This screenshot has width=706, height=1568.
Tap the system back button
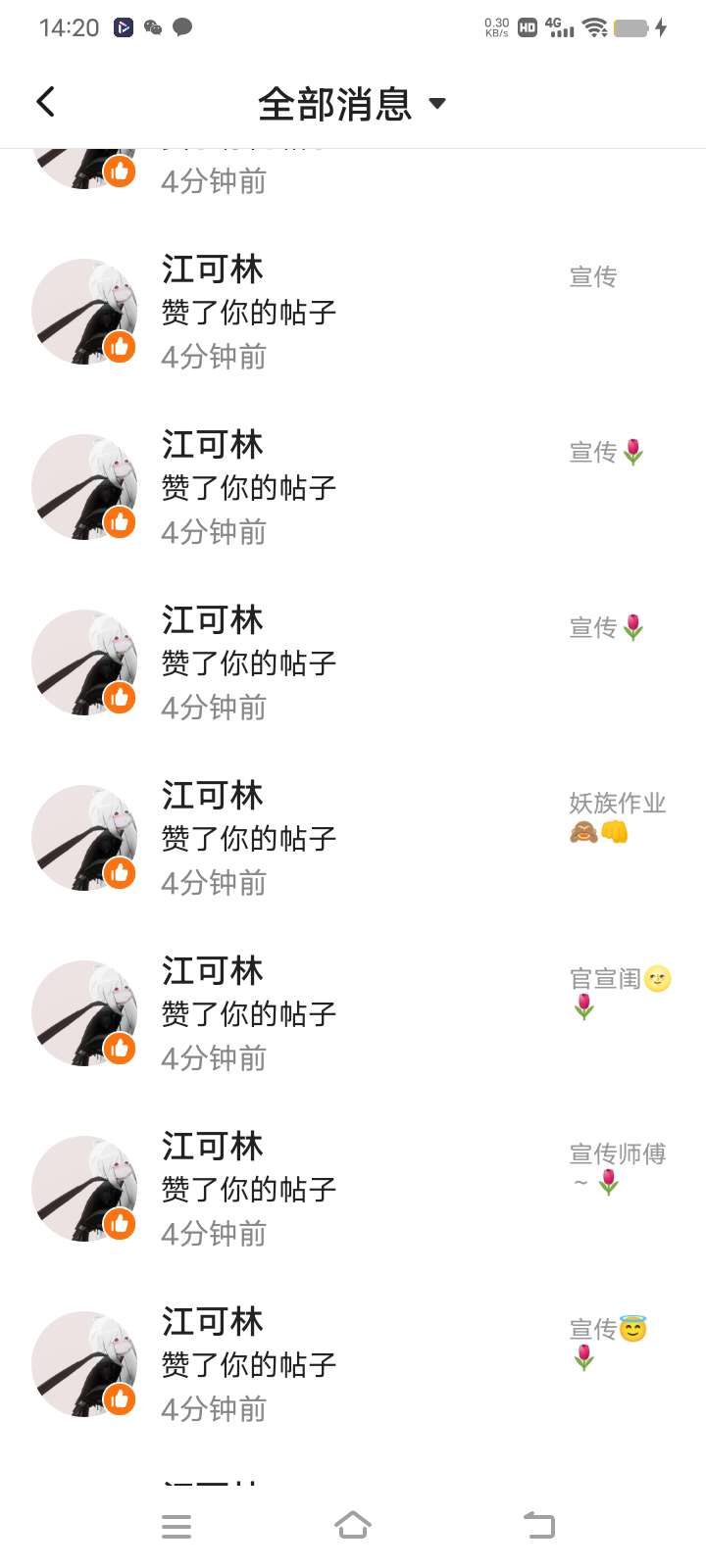click(x=538, y=1525)
